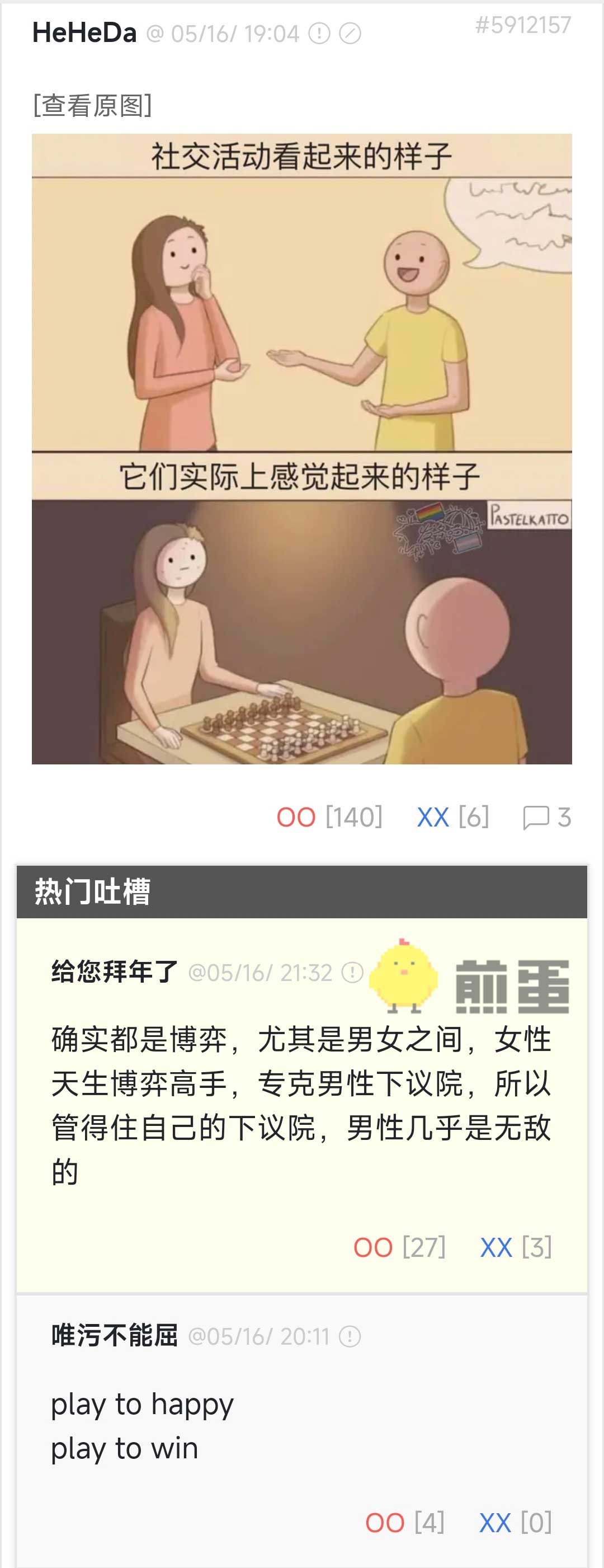
Task: Open the original image link 查看原图
Action: tap(92, 105)
